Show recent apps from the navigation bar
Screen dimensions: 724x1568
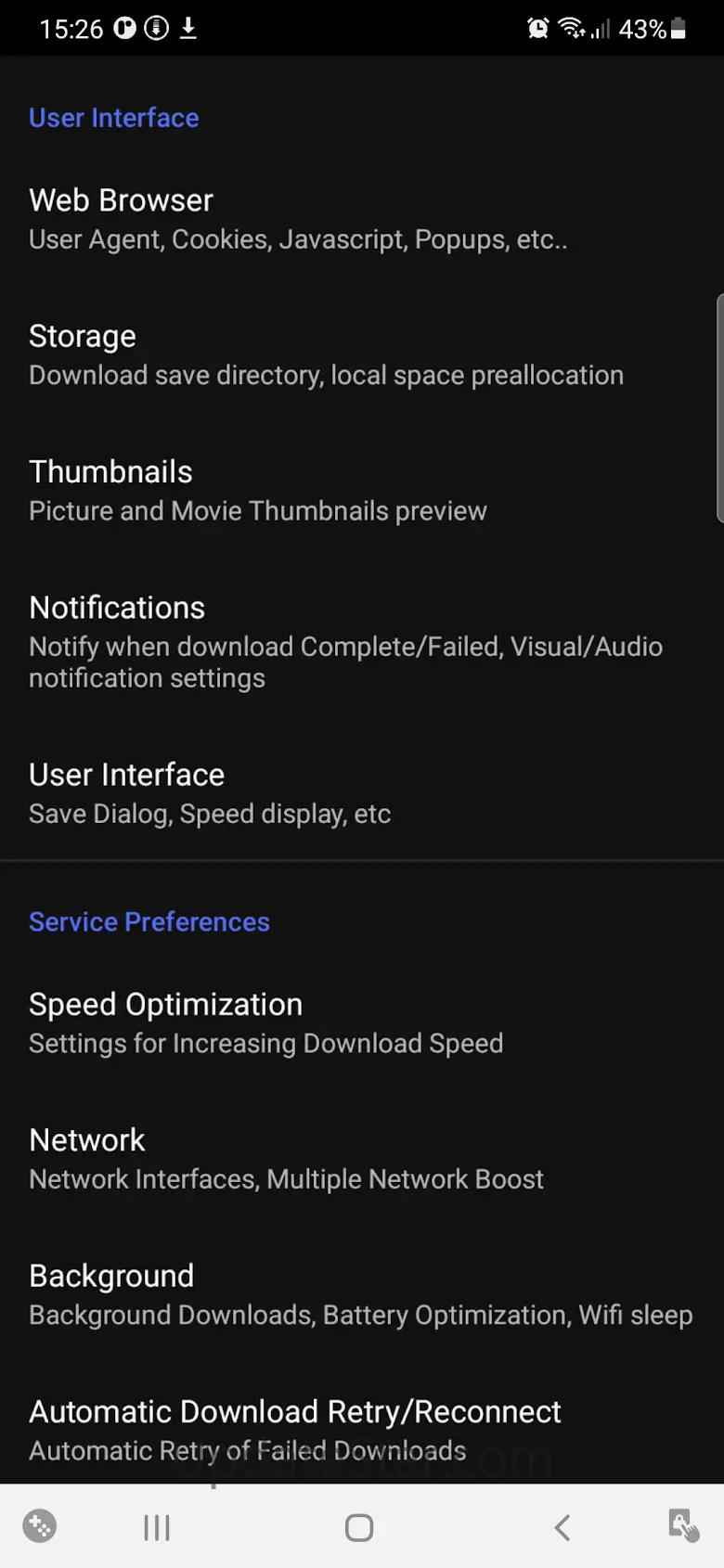tap(157, 1527)
